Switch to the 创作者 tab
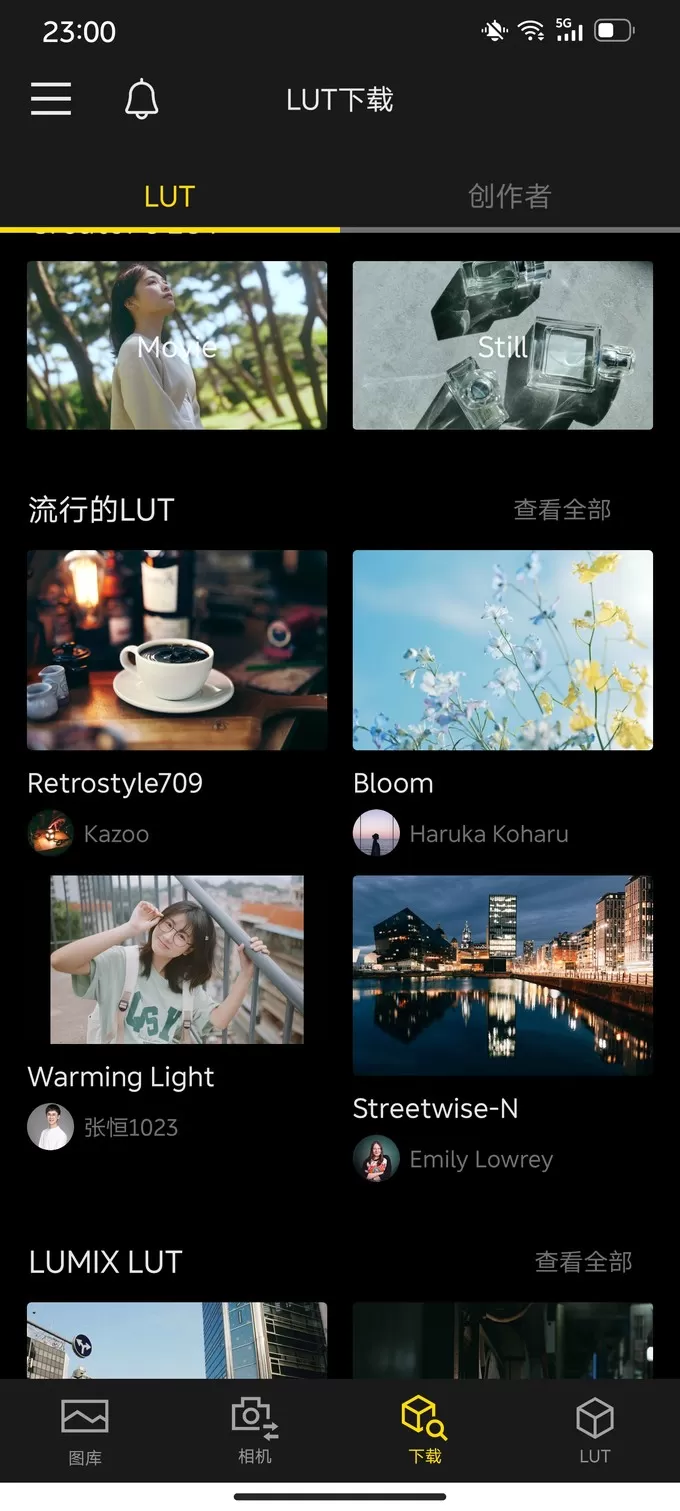Image resolution: width=680 pixels, height=1511 pixels. point(509,196)
